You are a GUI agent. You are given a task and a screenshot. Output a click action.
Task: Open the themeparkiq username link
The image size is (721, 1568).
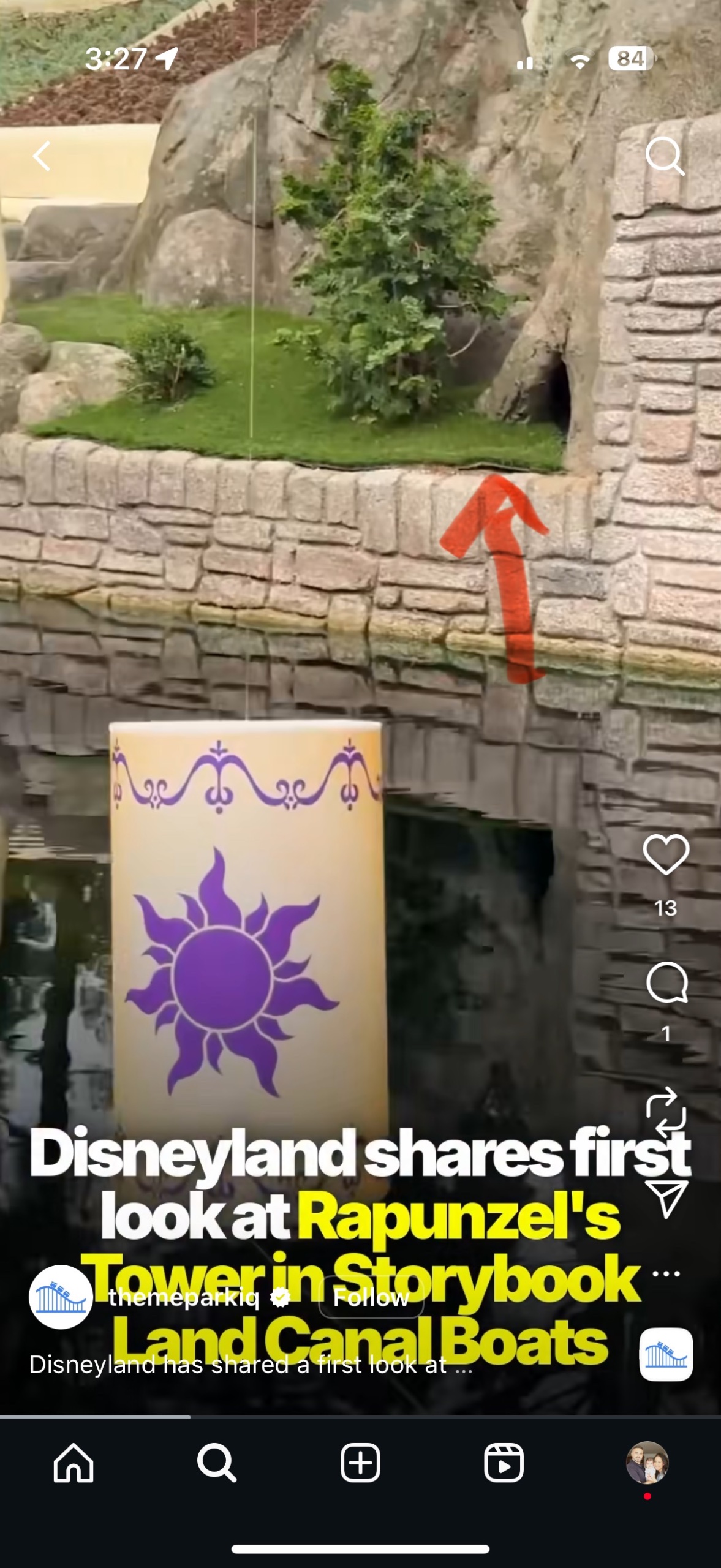[x=184, y=1297]
